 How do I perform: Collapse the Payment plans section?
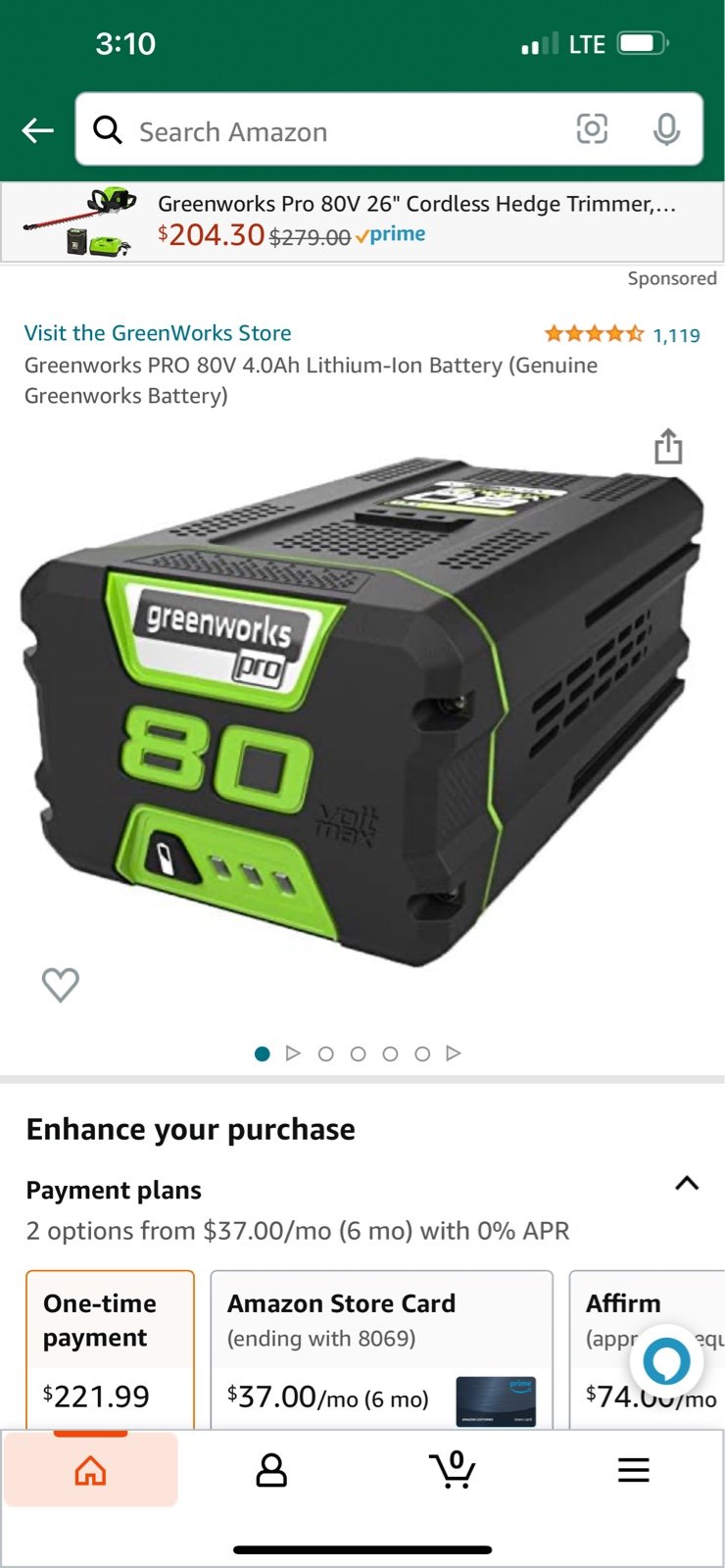[x=687, y=1183]
